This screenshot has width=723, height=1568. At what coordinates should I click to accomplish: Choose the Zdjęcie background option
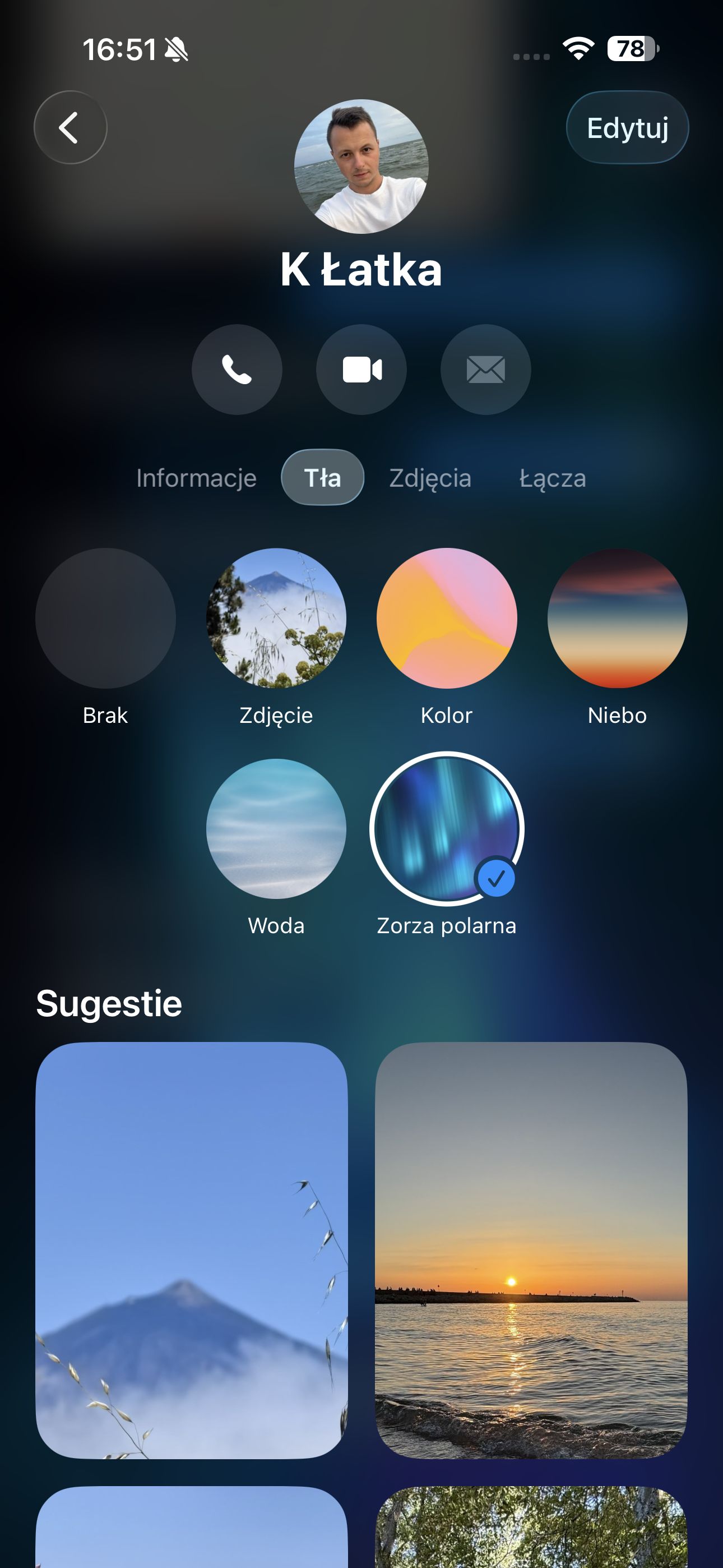pos(276,618)
